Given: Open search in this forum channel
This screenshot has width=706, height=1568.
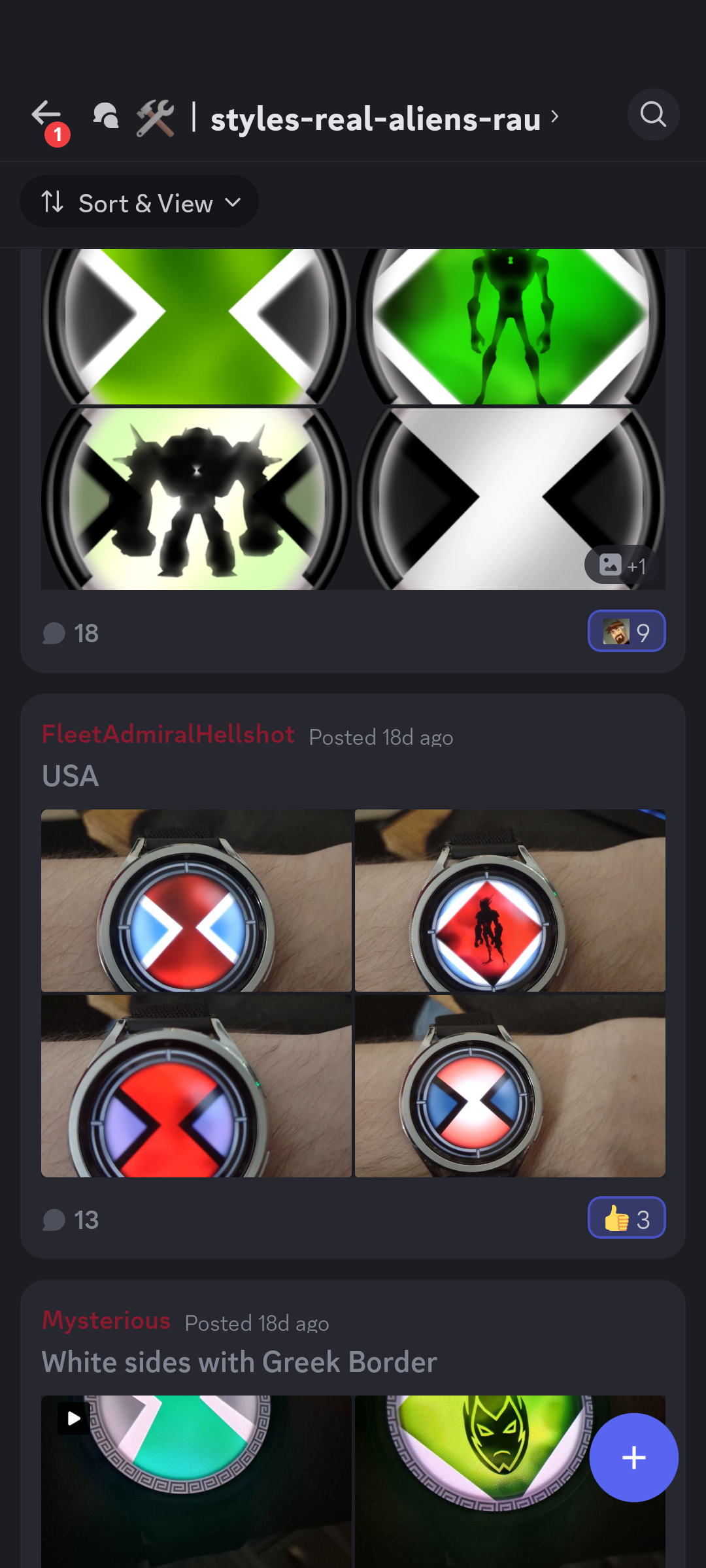Looking at the screenshot, I should (653, 115).
